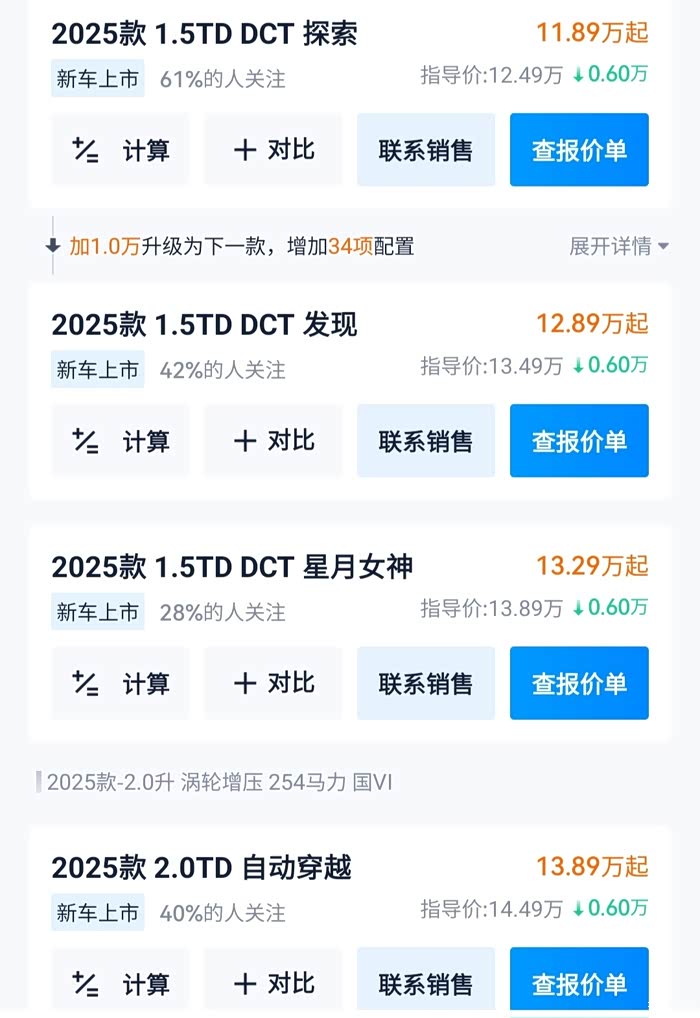Tap 联系销售 for 2.0TD 自动穿越
Viewport: 700px width, 1018px height.
[x=426, y=984]
